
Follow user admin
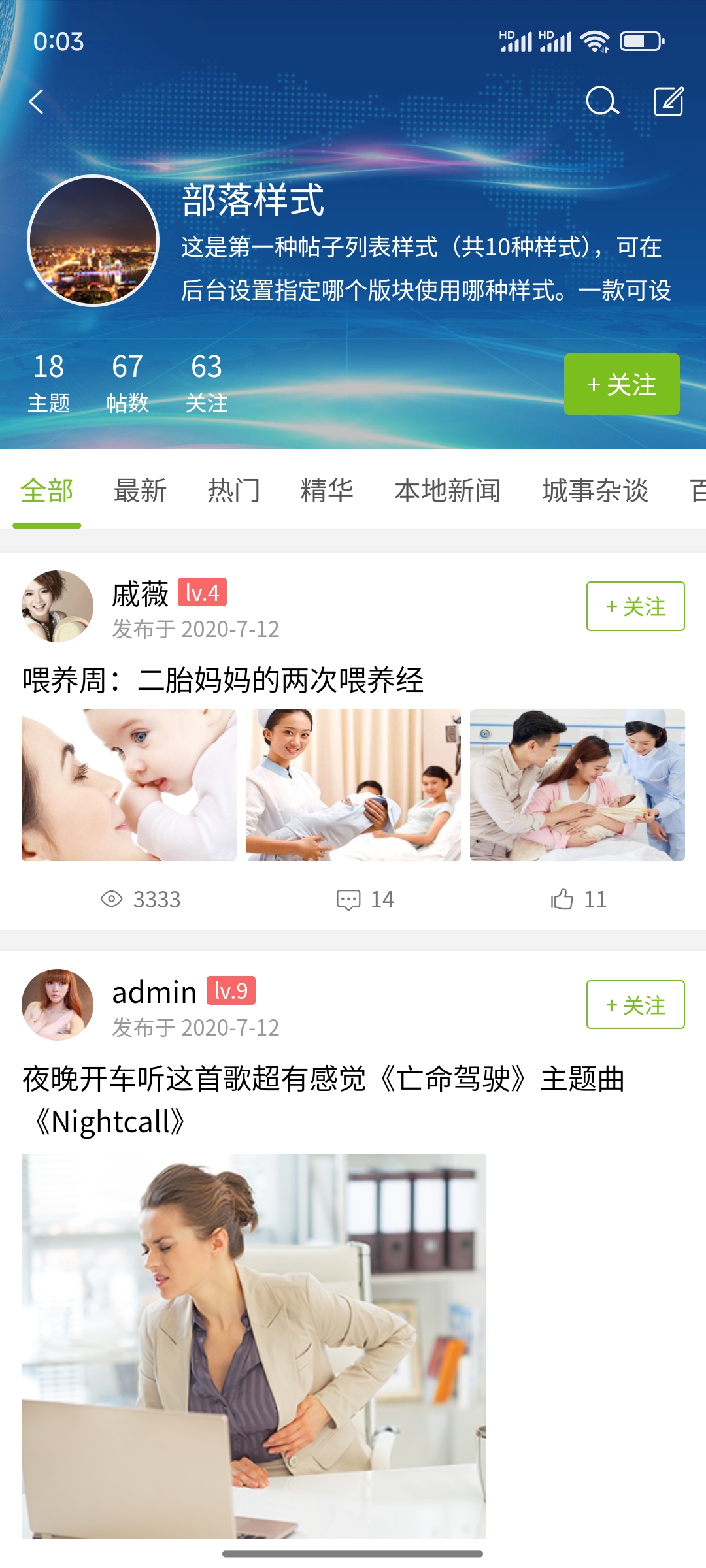tap(635, 1005)
